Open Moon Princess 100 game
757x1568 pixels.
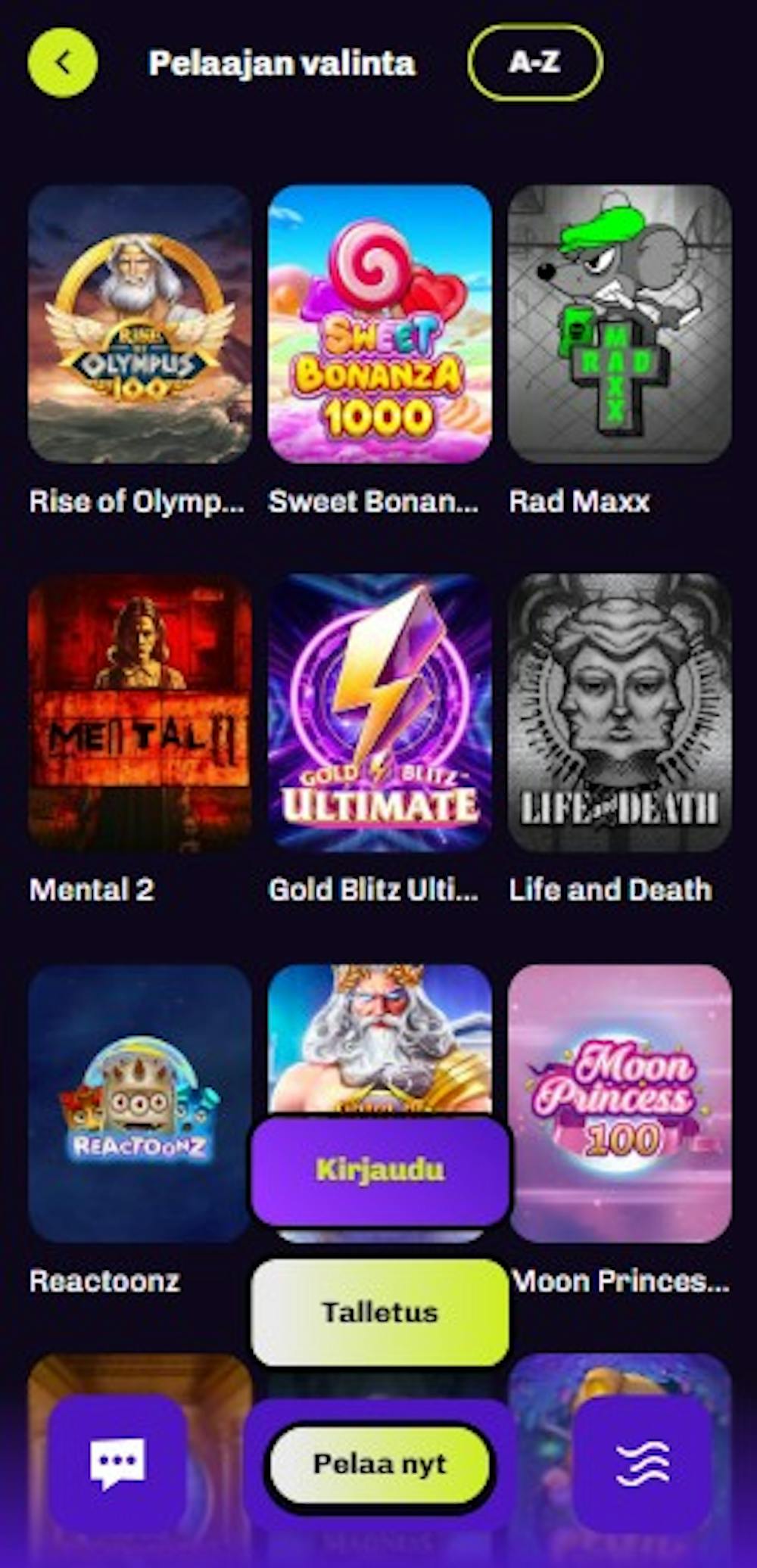(619, 1102)
